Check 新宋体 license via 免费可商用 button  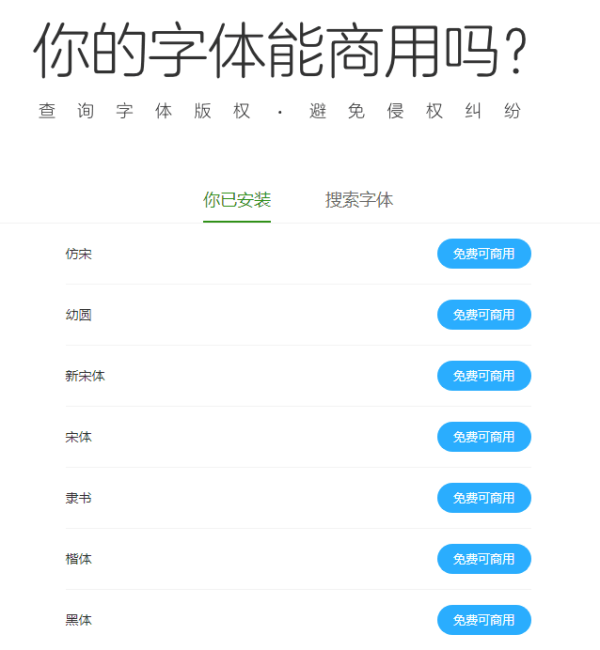click(x=484, y=376)
